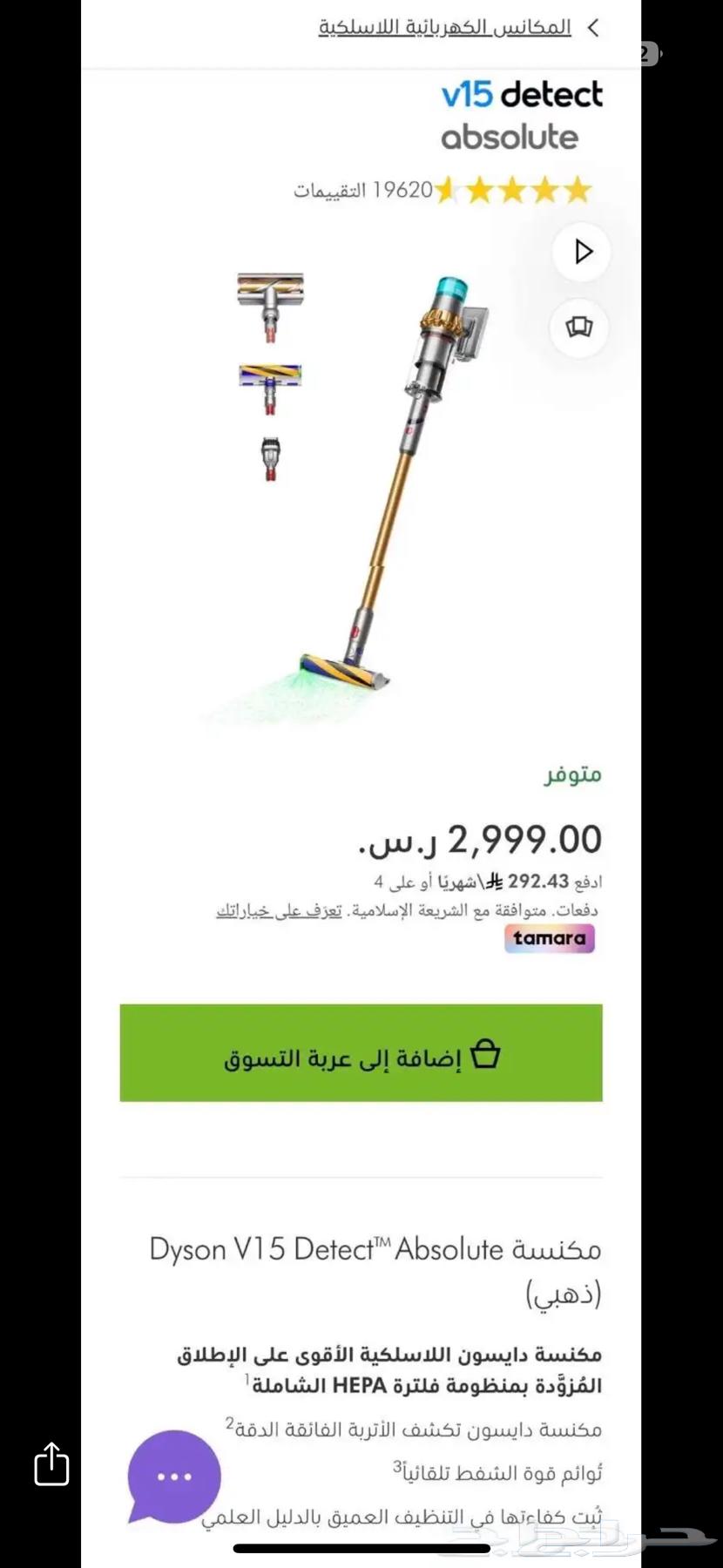View the 19620 التقييمات reviews
This screenshot has height=1568, width=723.
click(366, 190)
